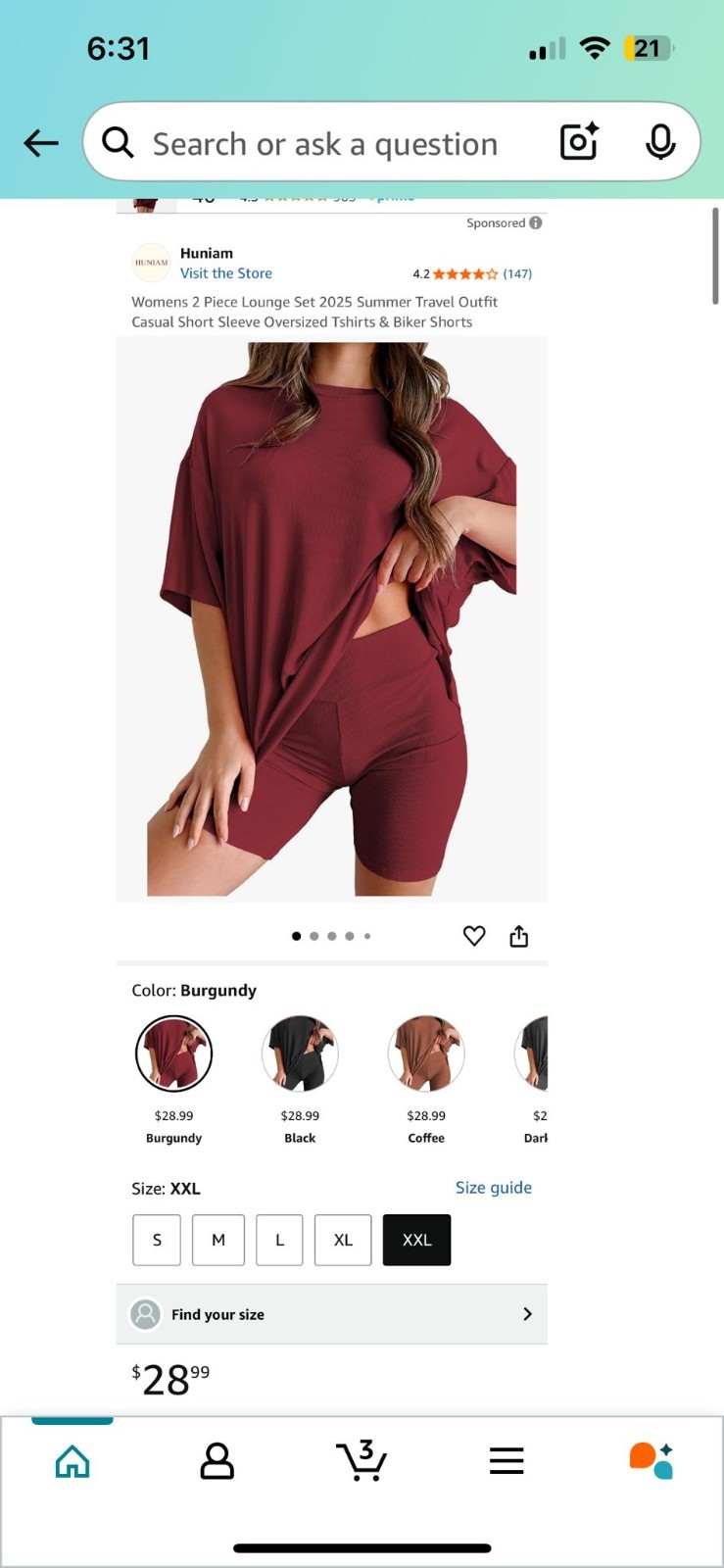Visit the Huniam store link
The image size is (724, 1568).
point(225,273)
